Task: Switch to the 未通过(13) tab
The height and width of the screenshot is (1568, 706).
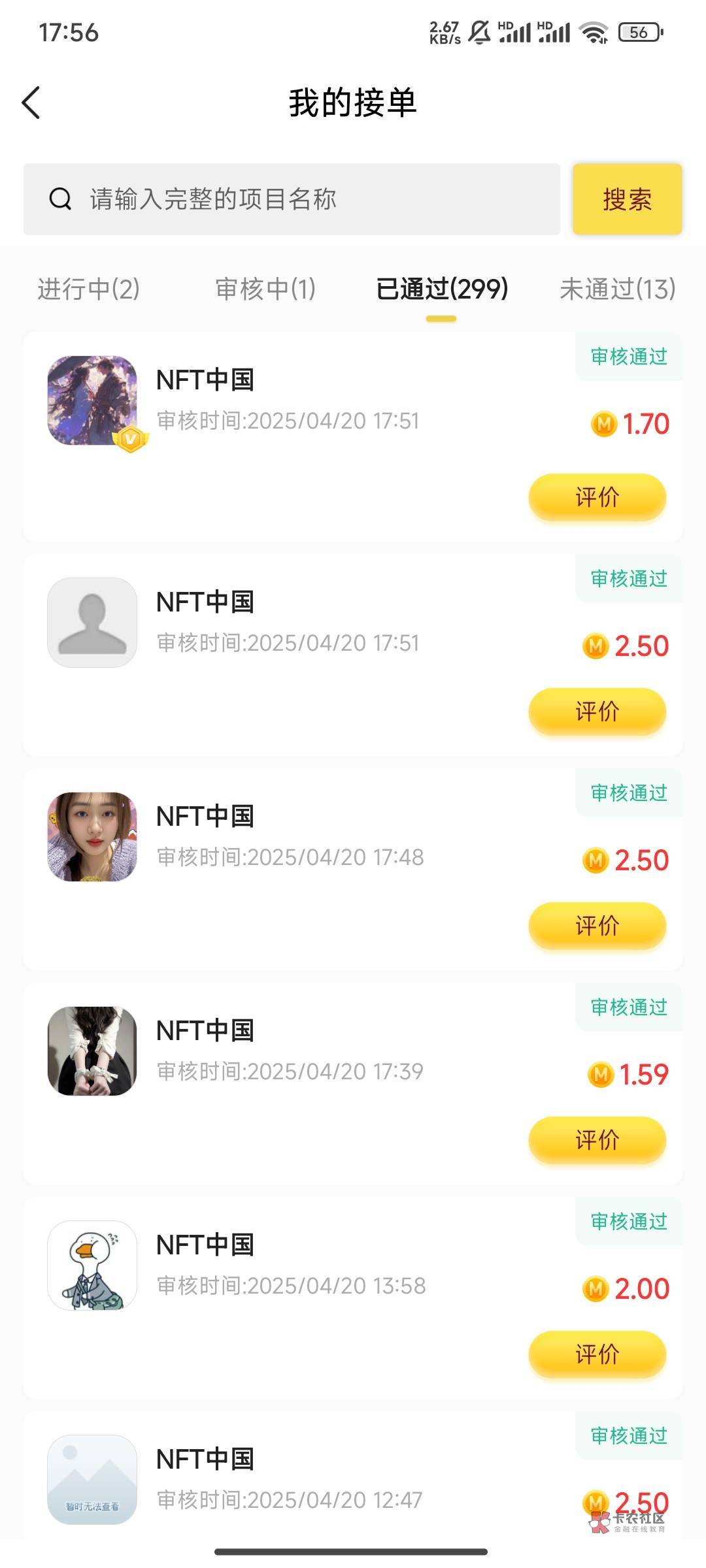Action: point(617,289)
